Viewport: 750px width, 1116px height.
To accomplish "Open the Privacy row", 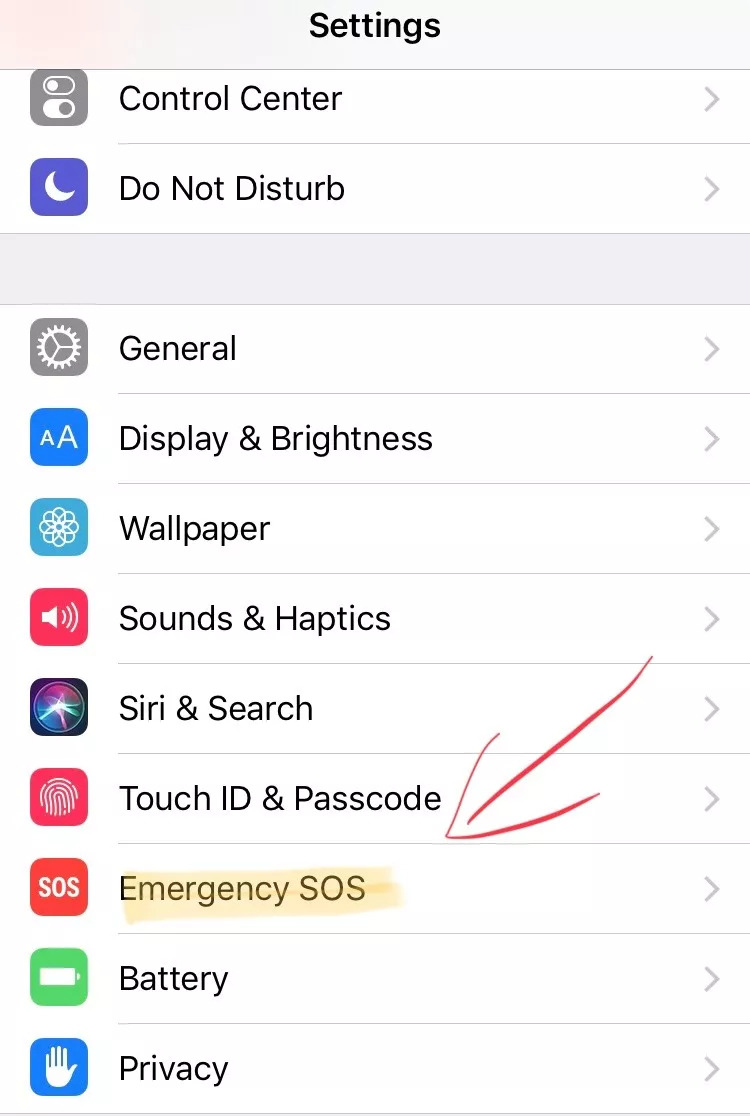I will (174, 1069).
